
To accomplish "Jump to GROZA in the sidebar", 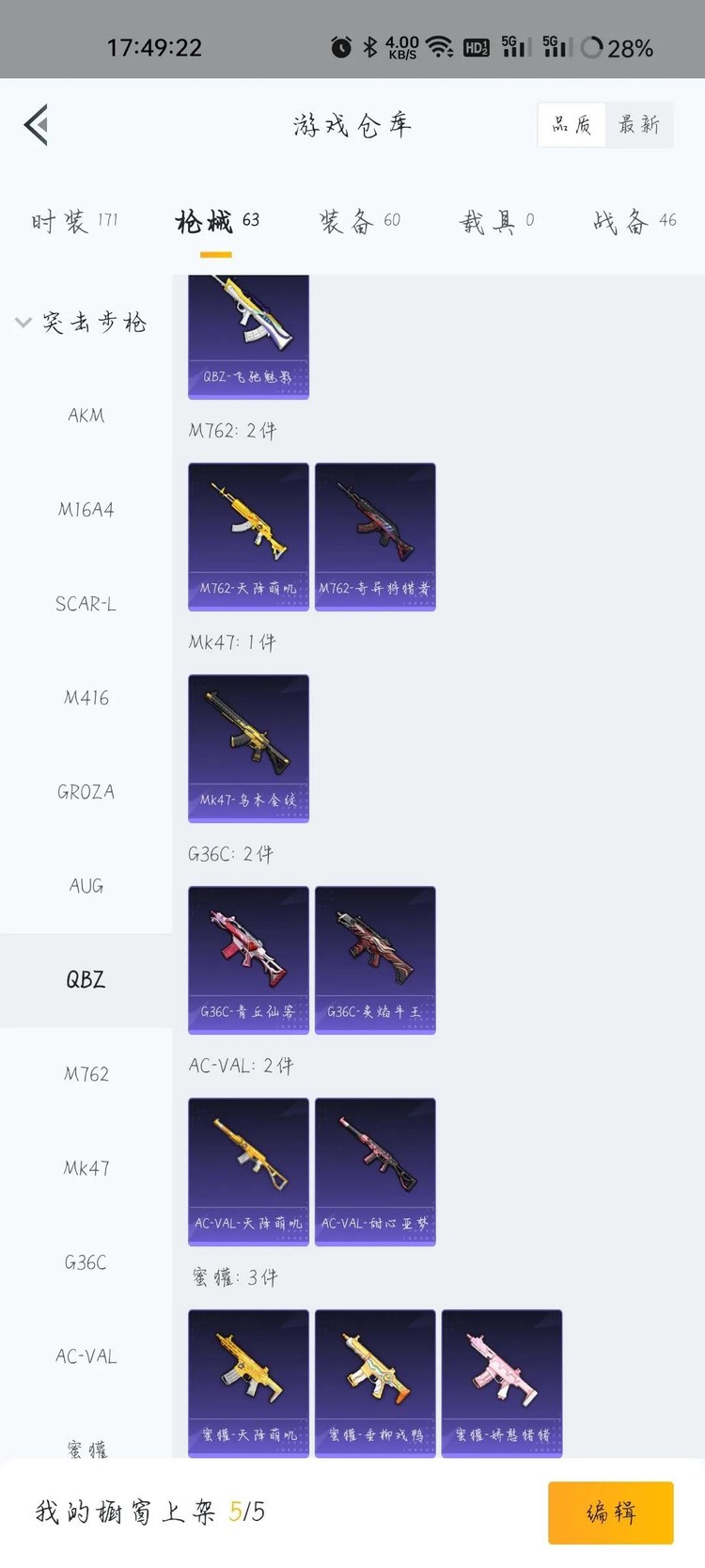I will (86, 792).
